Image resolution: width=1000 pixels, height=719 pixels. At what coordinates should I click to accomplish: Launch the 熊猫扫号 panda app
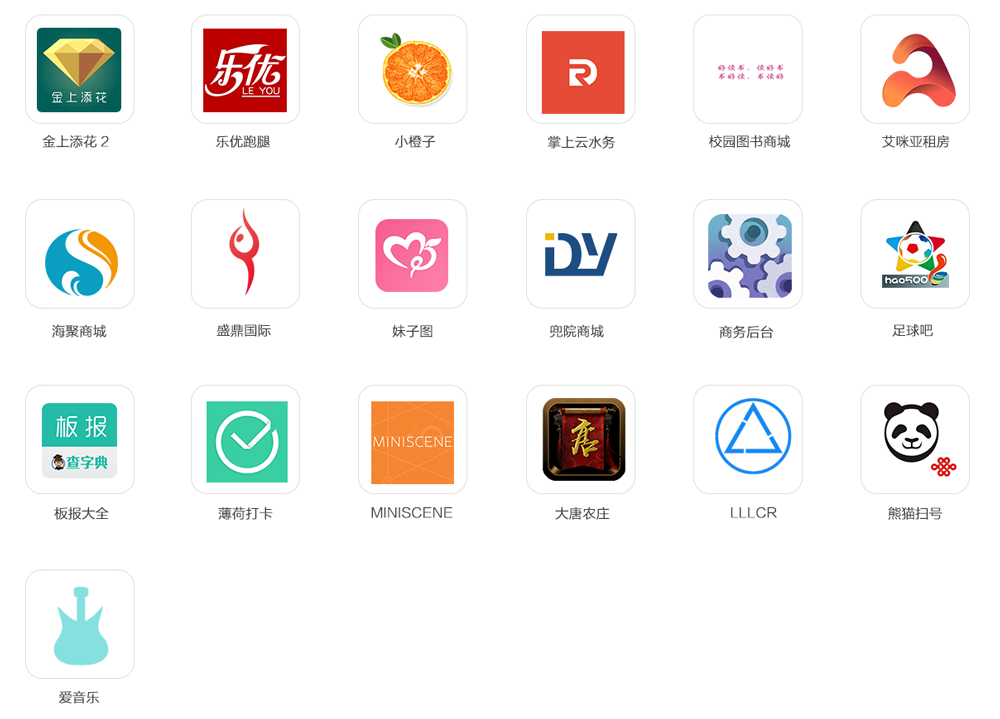[914, 439]
